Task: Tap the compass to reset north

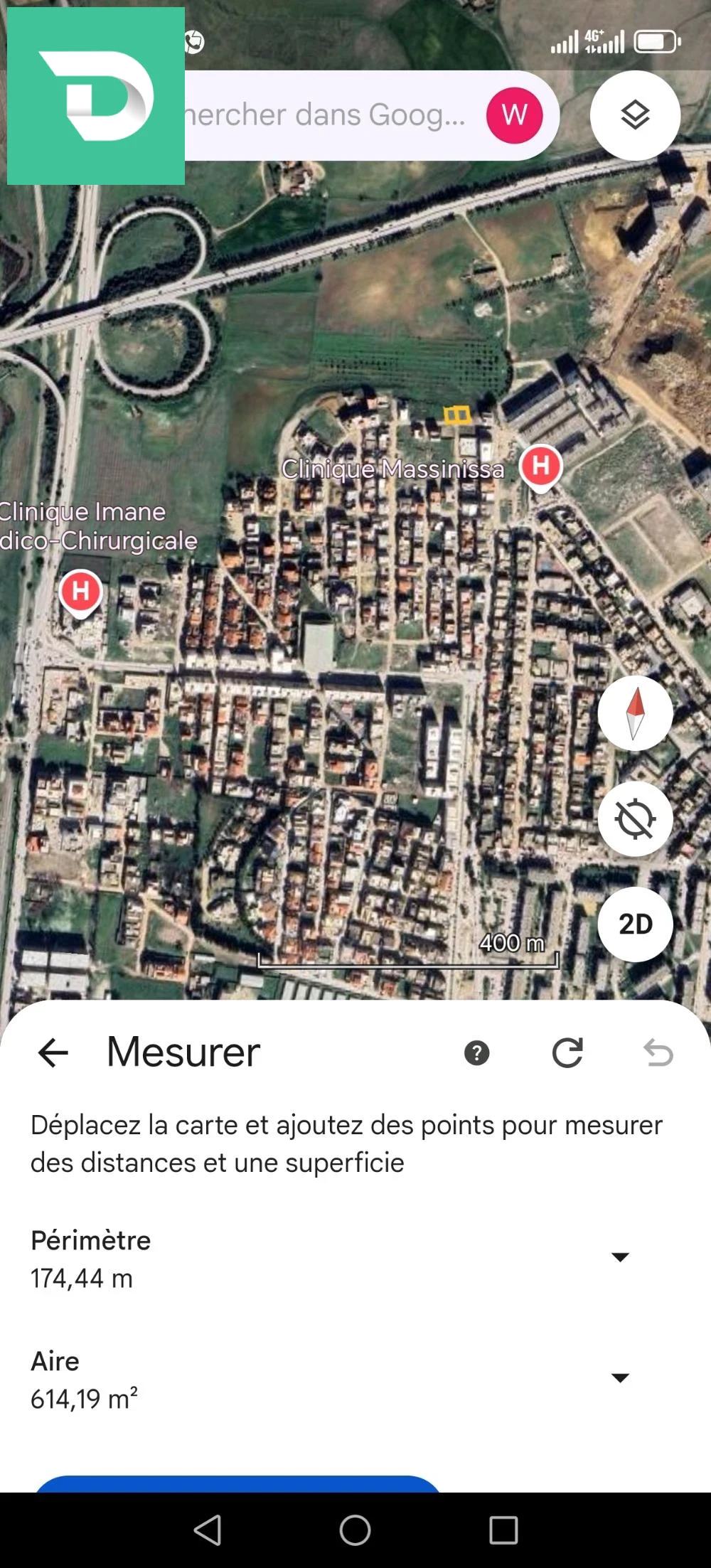Action: coord(635,713)
